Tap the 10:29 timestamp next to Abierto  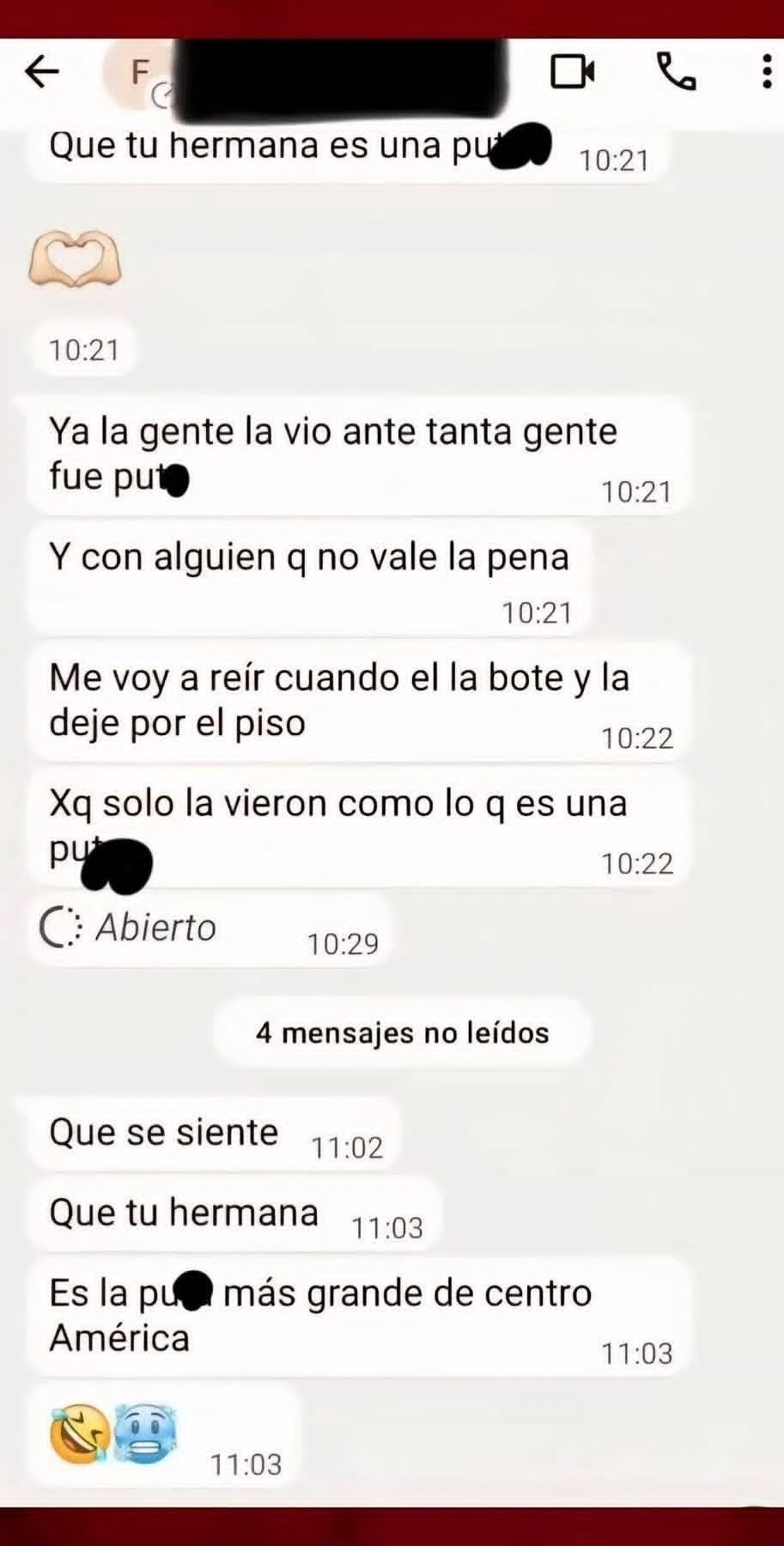coord(342,942)
